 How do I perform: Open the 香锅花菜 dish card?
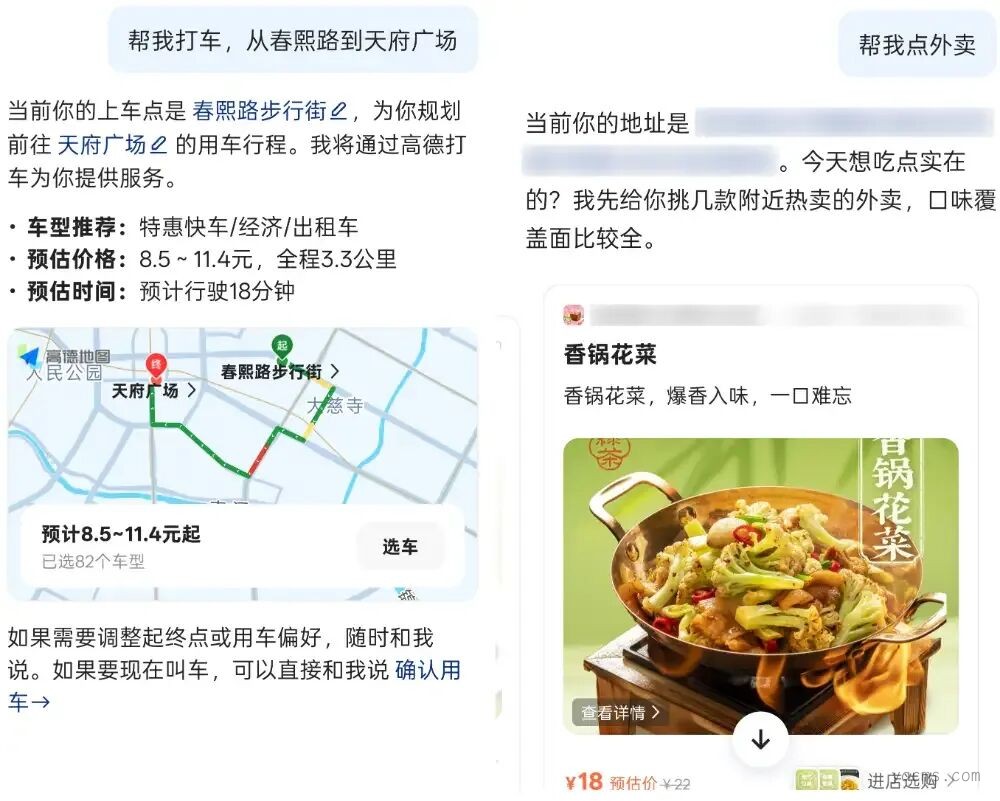point(761,541)
